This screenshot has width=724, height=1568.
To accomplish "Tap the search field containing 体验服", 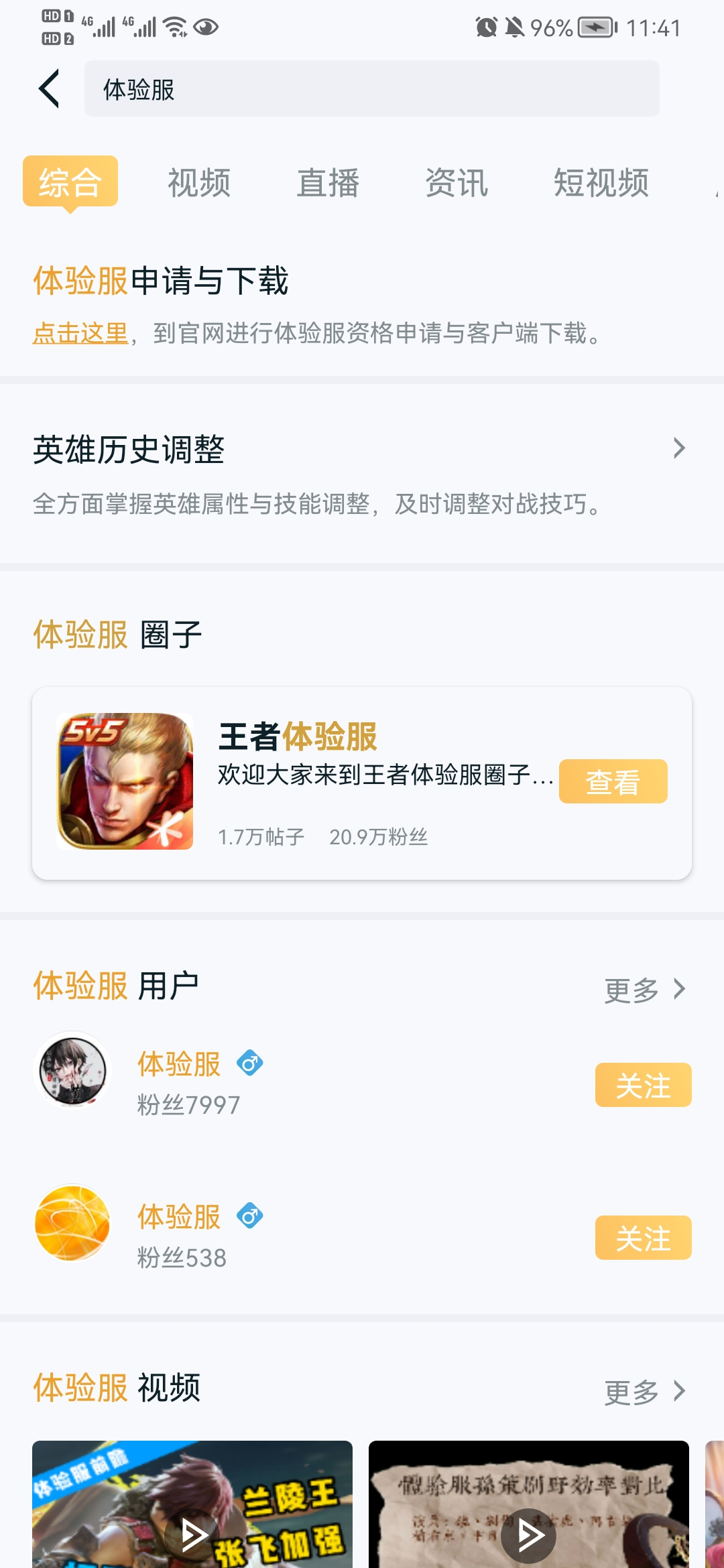I will click(x=371, y=88).
